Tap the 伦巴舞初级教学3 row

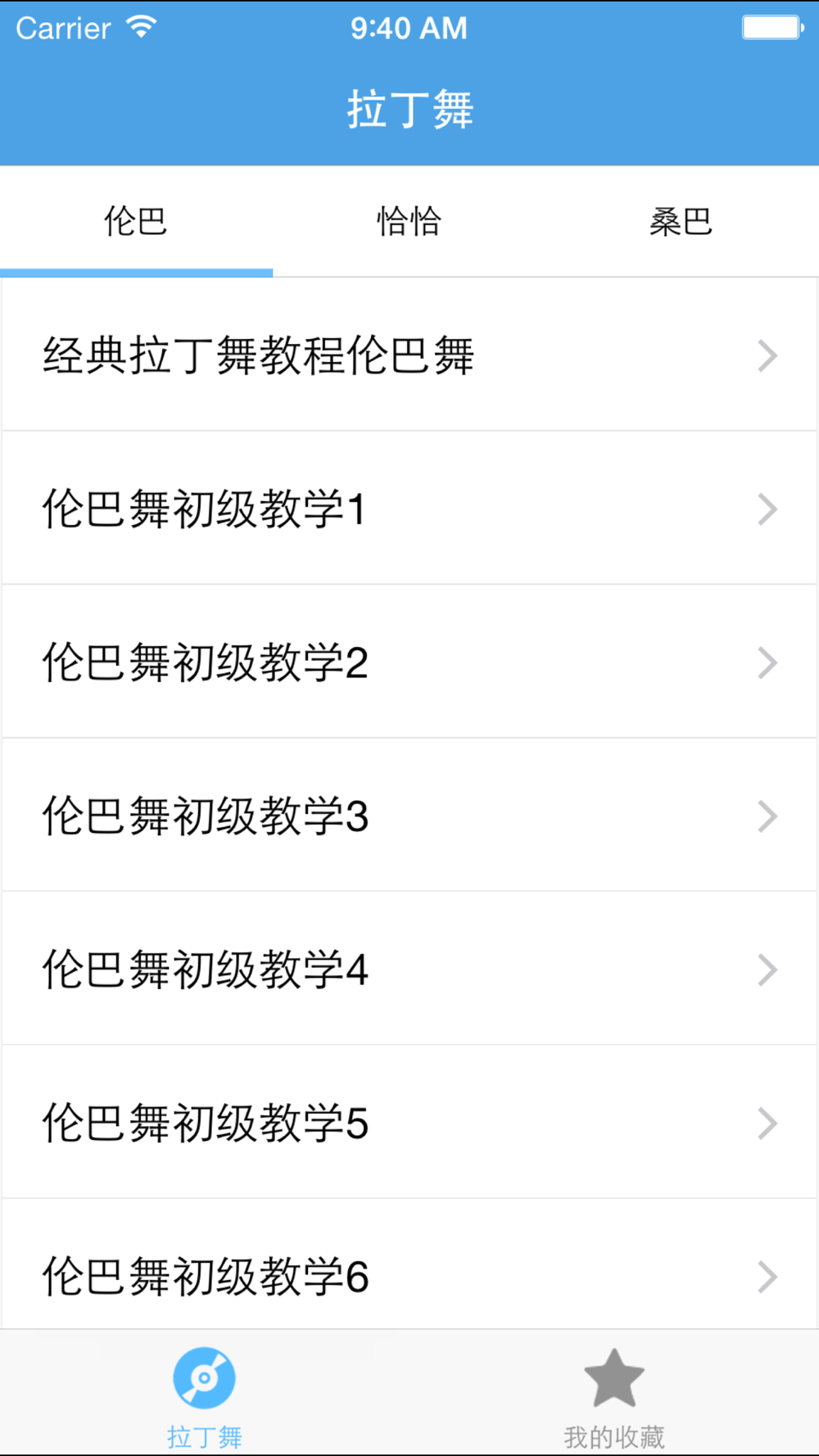pos(409,816)
